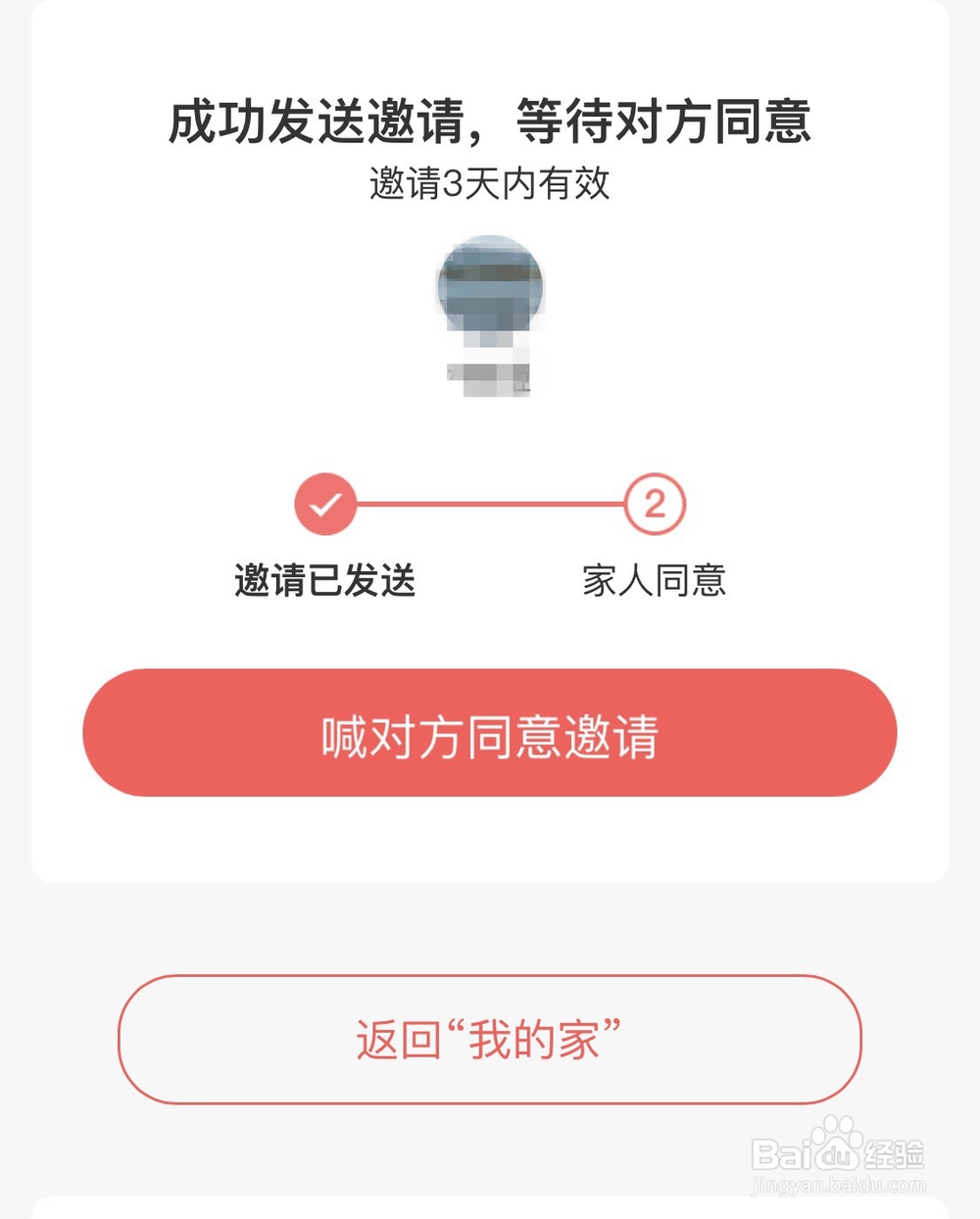Return via 返回“我的家” button
The image size is (980, 1219).
pos(490,1040)
